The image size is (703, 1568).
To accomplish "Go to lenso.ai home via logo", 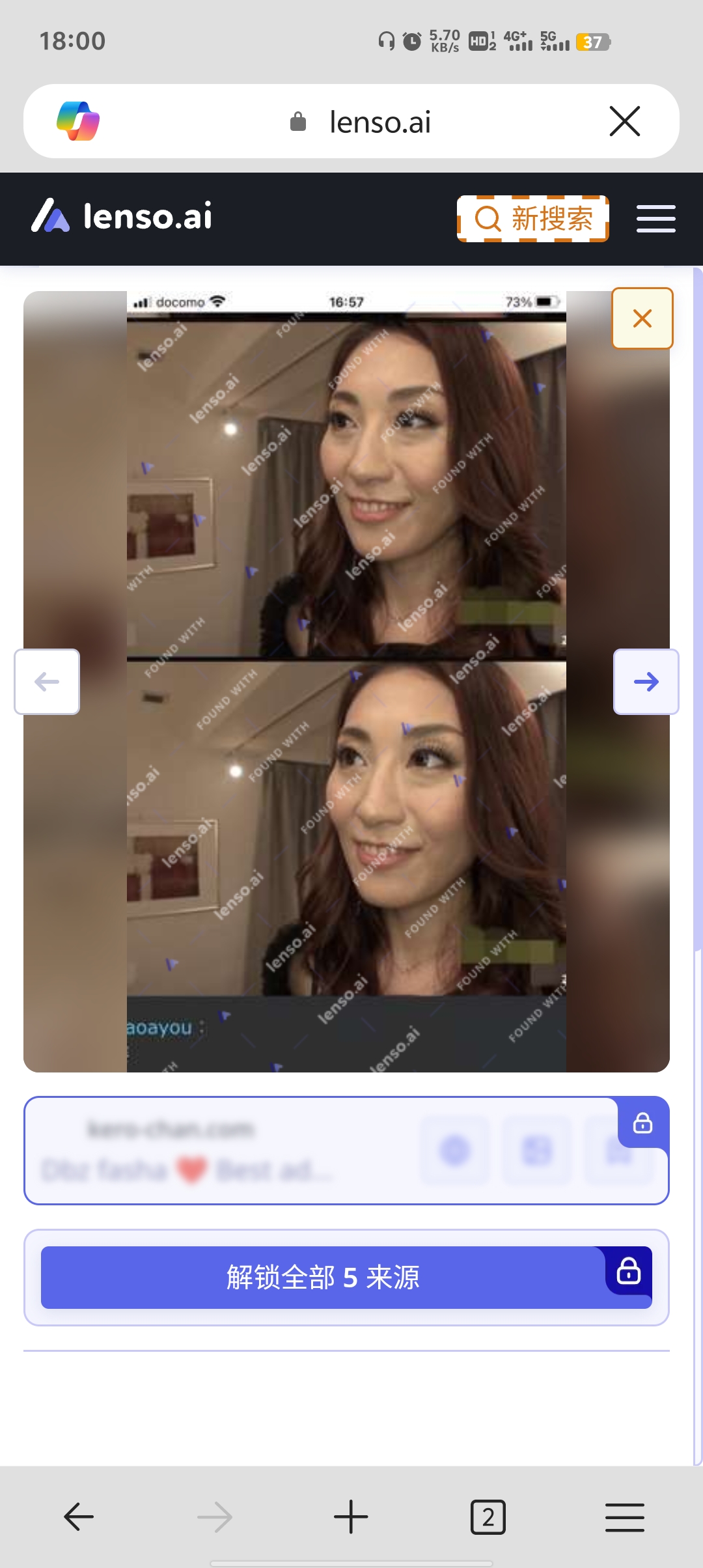I will 122,216.
